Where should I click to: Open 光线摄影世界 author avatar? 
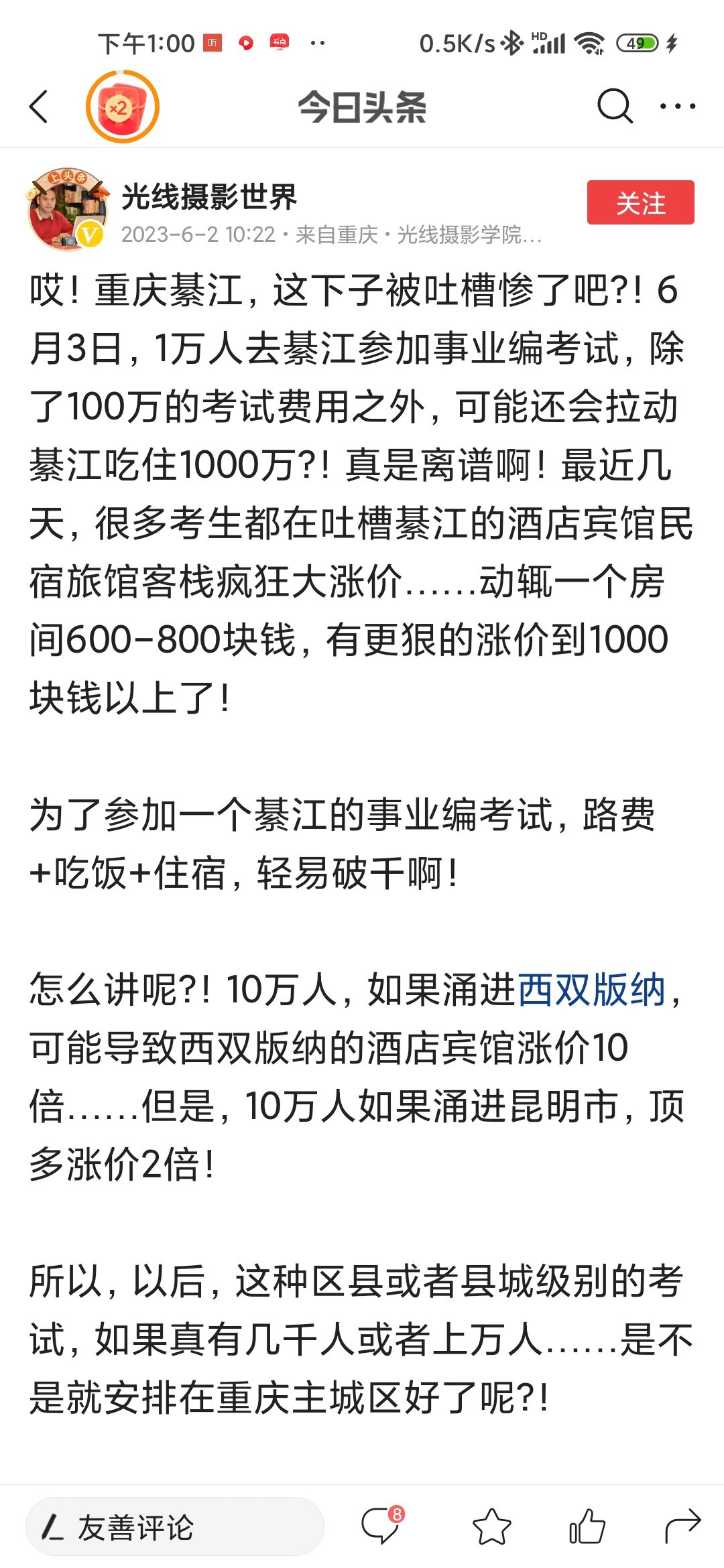pos(67,209)
